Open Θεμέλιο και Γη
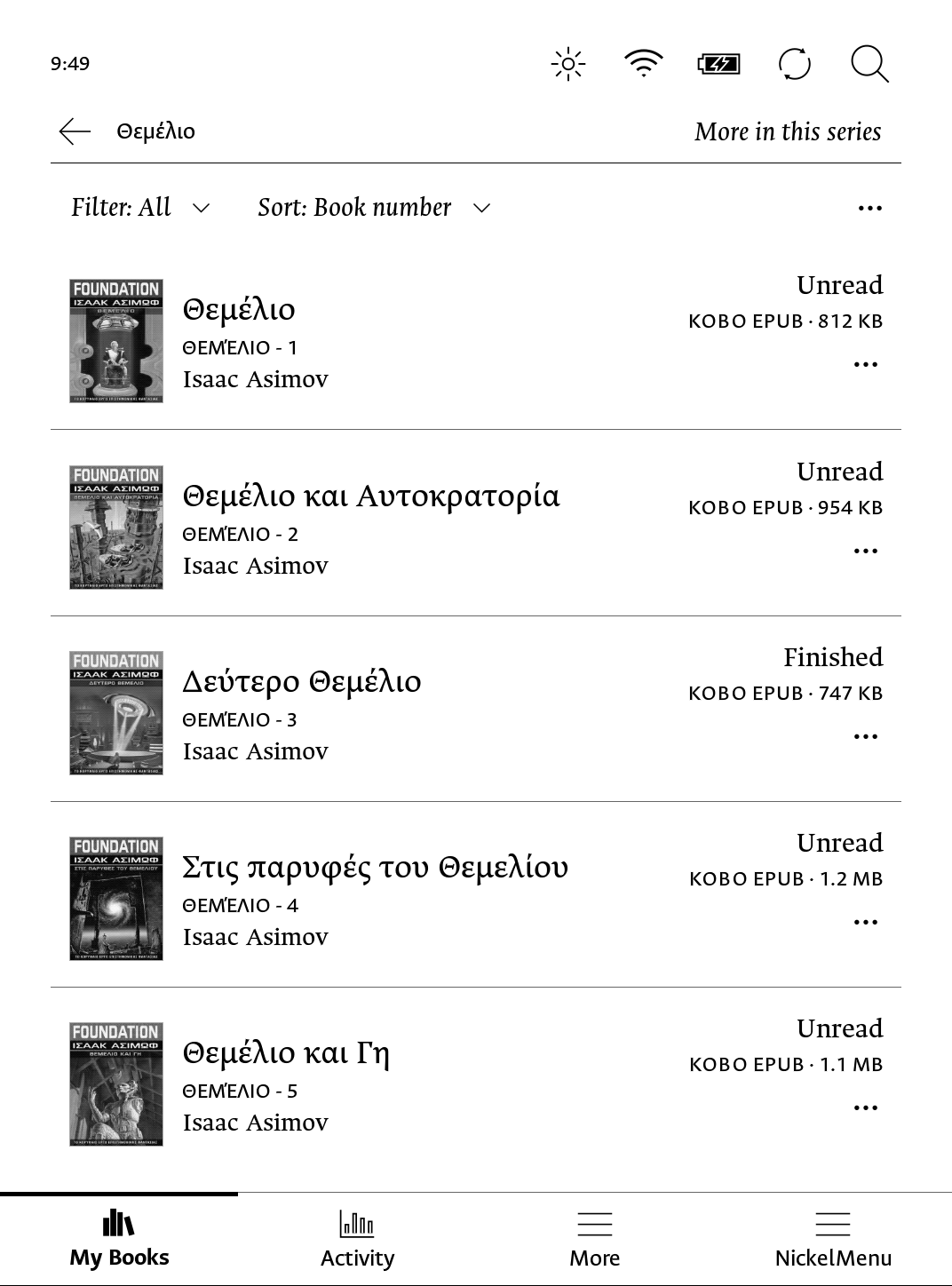 click(x=286, y=1053)
